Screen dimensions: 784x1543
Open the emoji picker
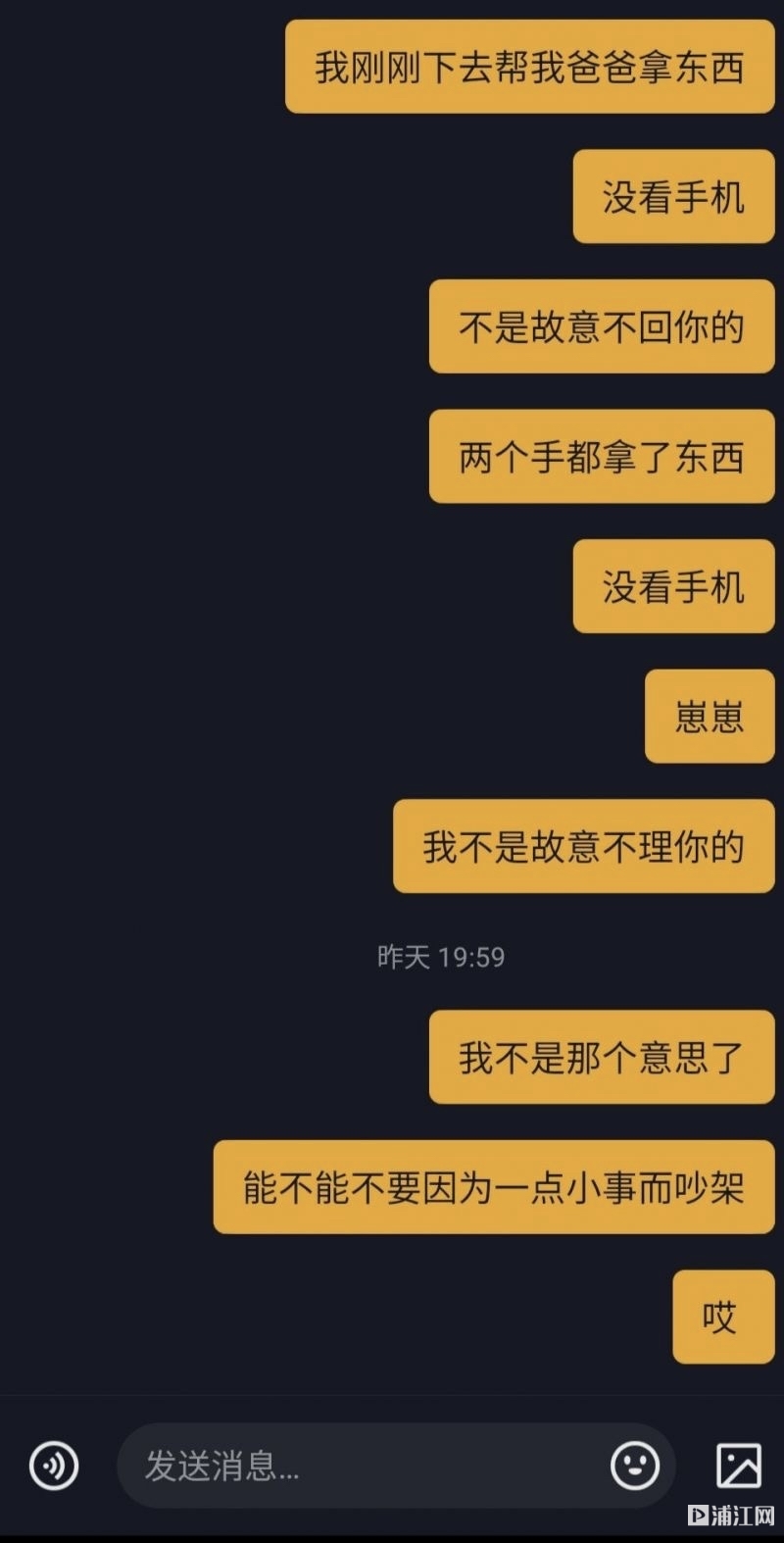pos(635,1466)
